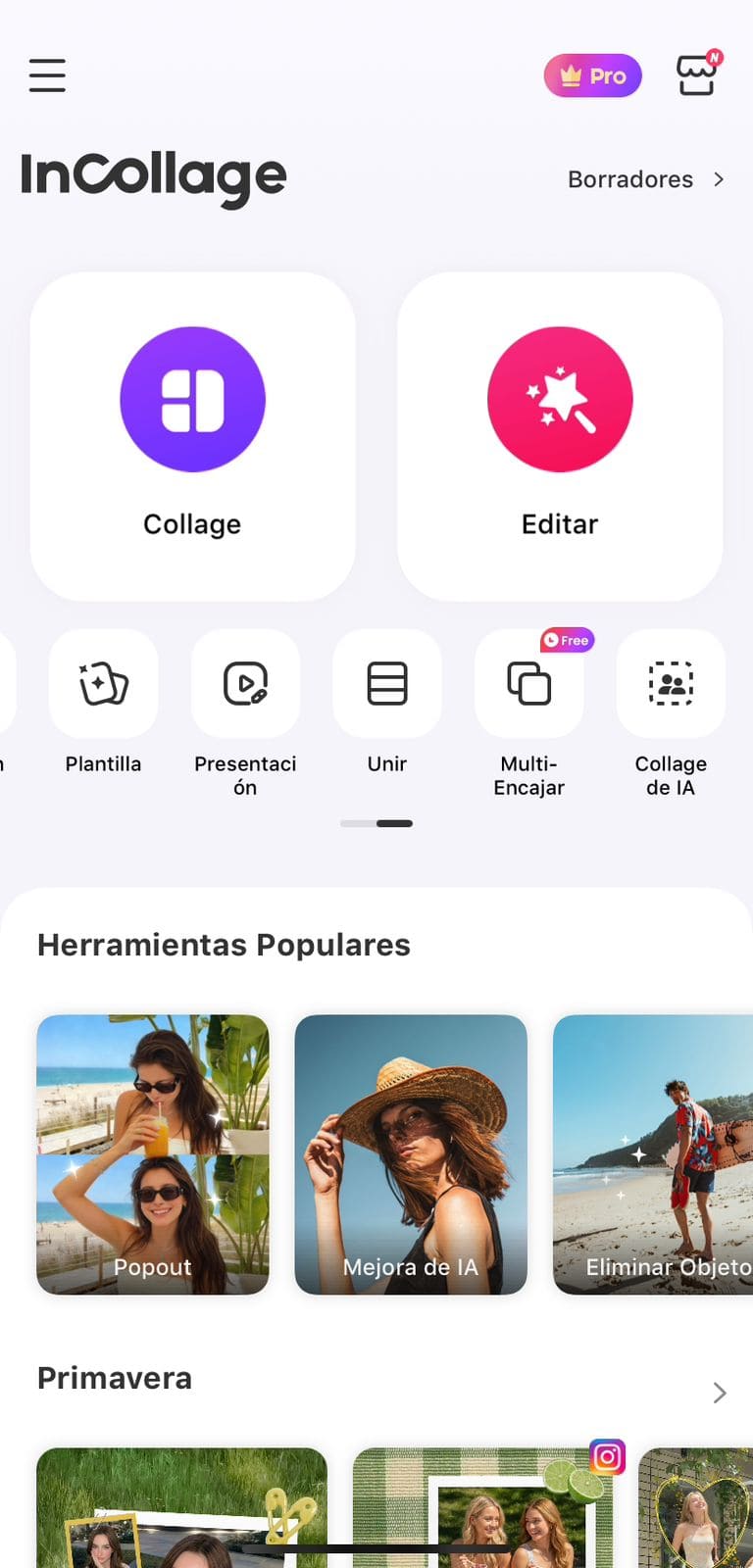Open the hamburger navigation menu
The image size is (753, 1568).
[46, 75]
